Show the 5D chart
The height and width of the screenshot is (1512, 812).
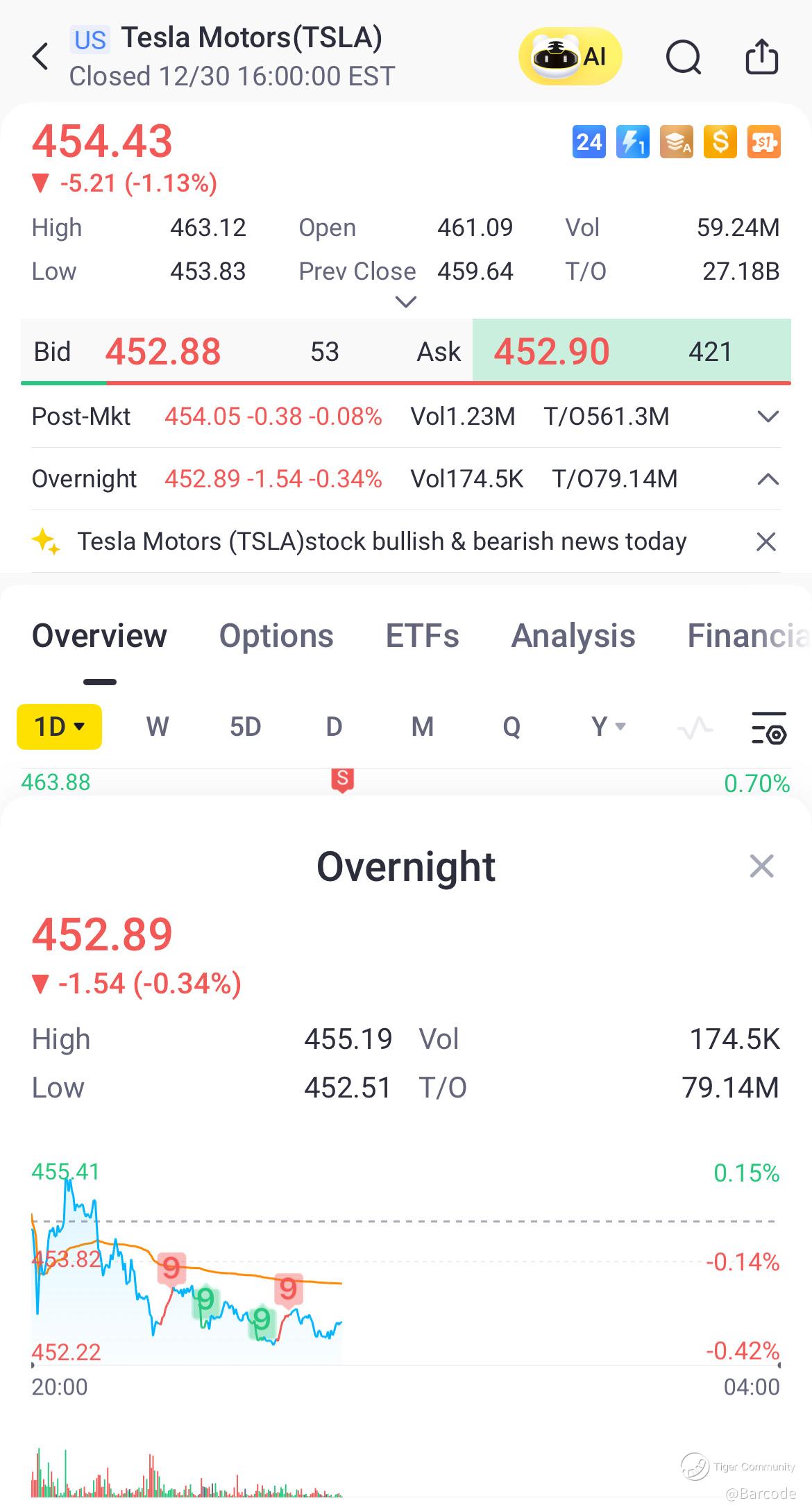(x=245, y=727)
